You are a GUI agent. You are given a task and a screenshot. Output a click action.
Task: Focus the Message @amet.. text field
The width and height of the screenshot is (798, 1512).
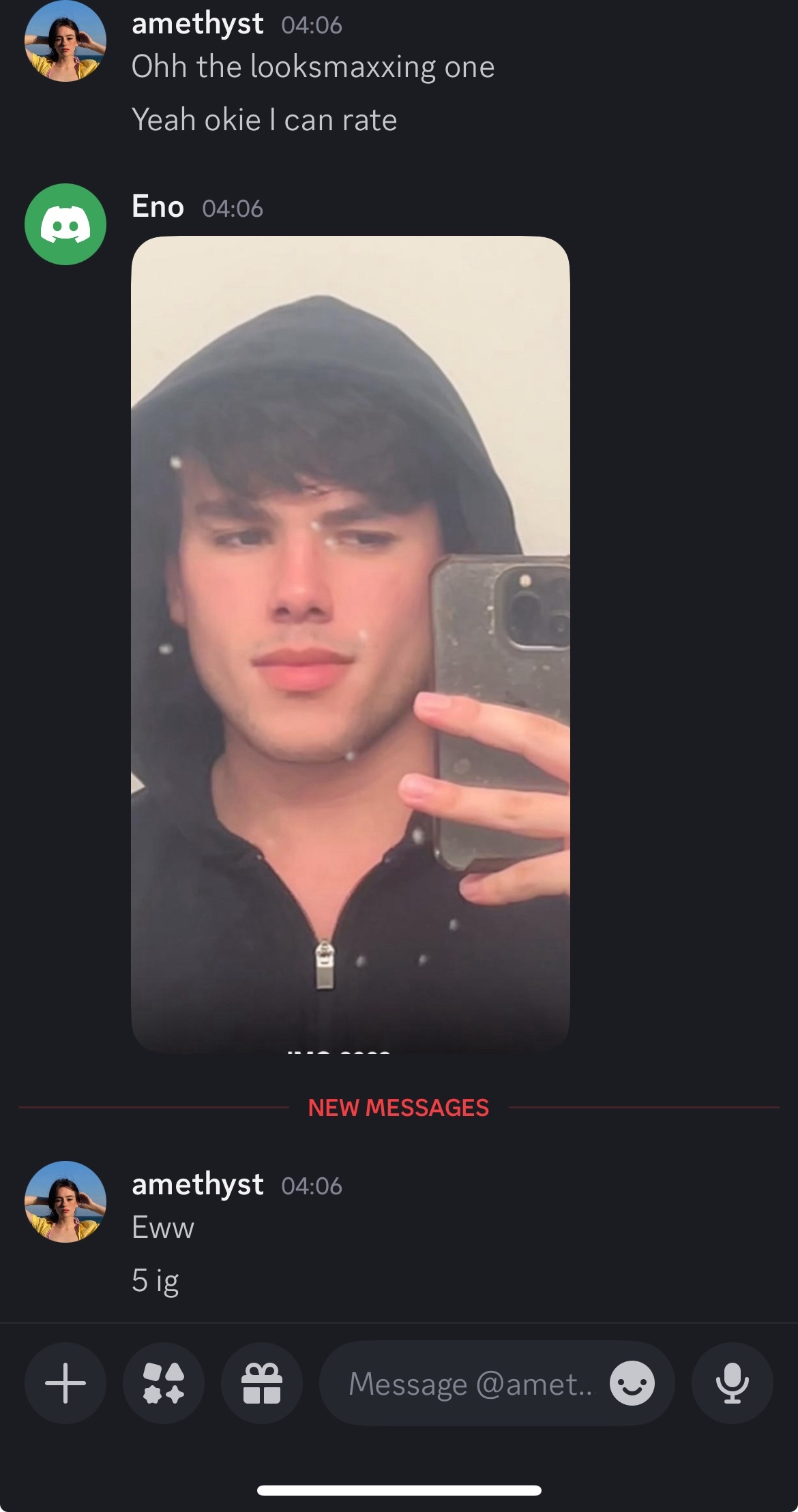click(471, 1383)
